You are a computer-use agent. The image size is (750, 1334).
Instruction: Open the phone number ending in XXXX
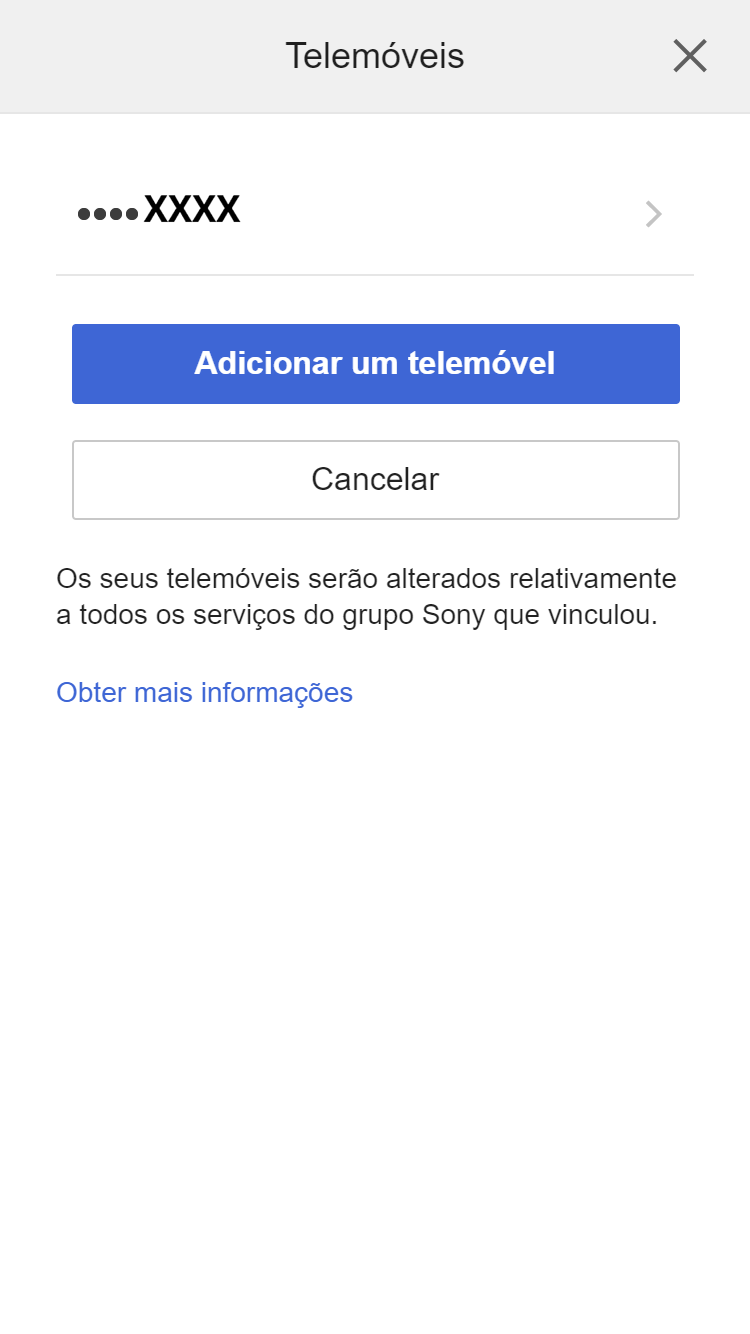pyautogui.click(x=374, y=212)
